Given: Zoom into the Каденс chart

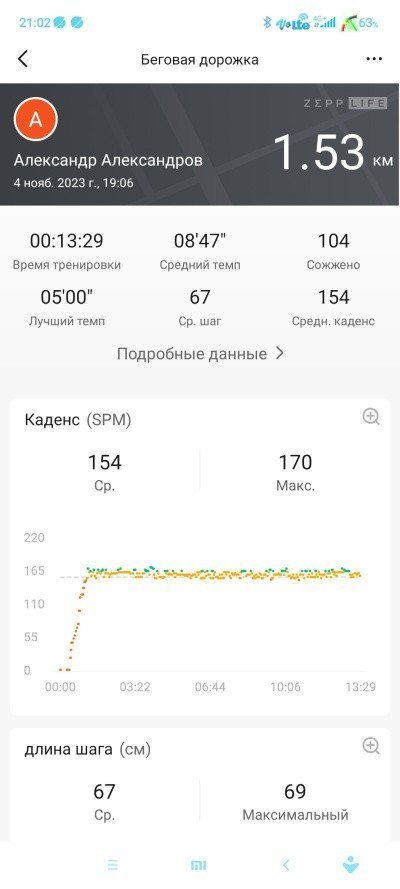Looking at the screenshot, I should tap(371, 417).
